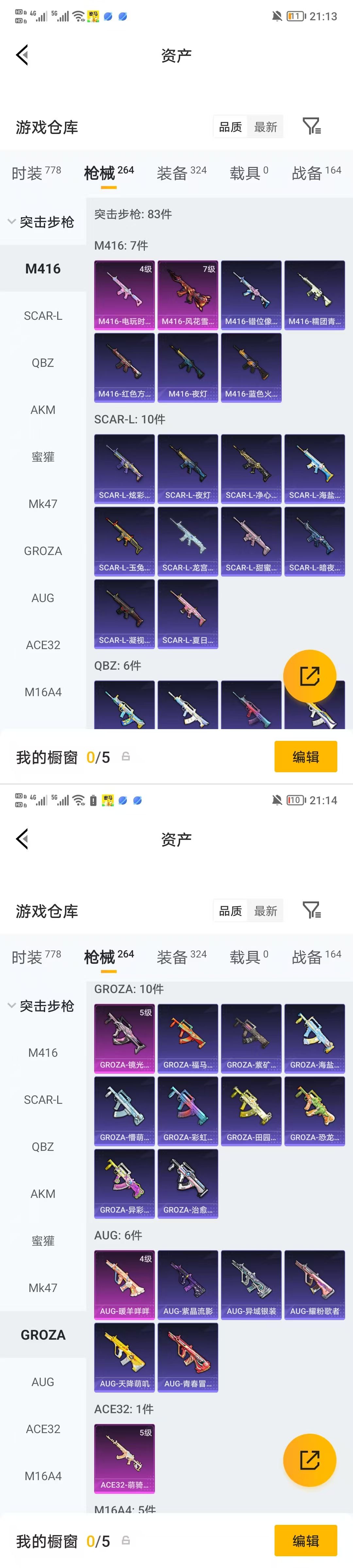The height and width of the screenshot is (1568, 353).
Task: Open the SCAR-L-夜灯 skin
Action: pyautogui.click(x=188, y=468)
